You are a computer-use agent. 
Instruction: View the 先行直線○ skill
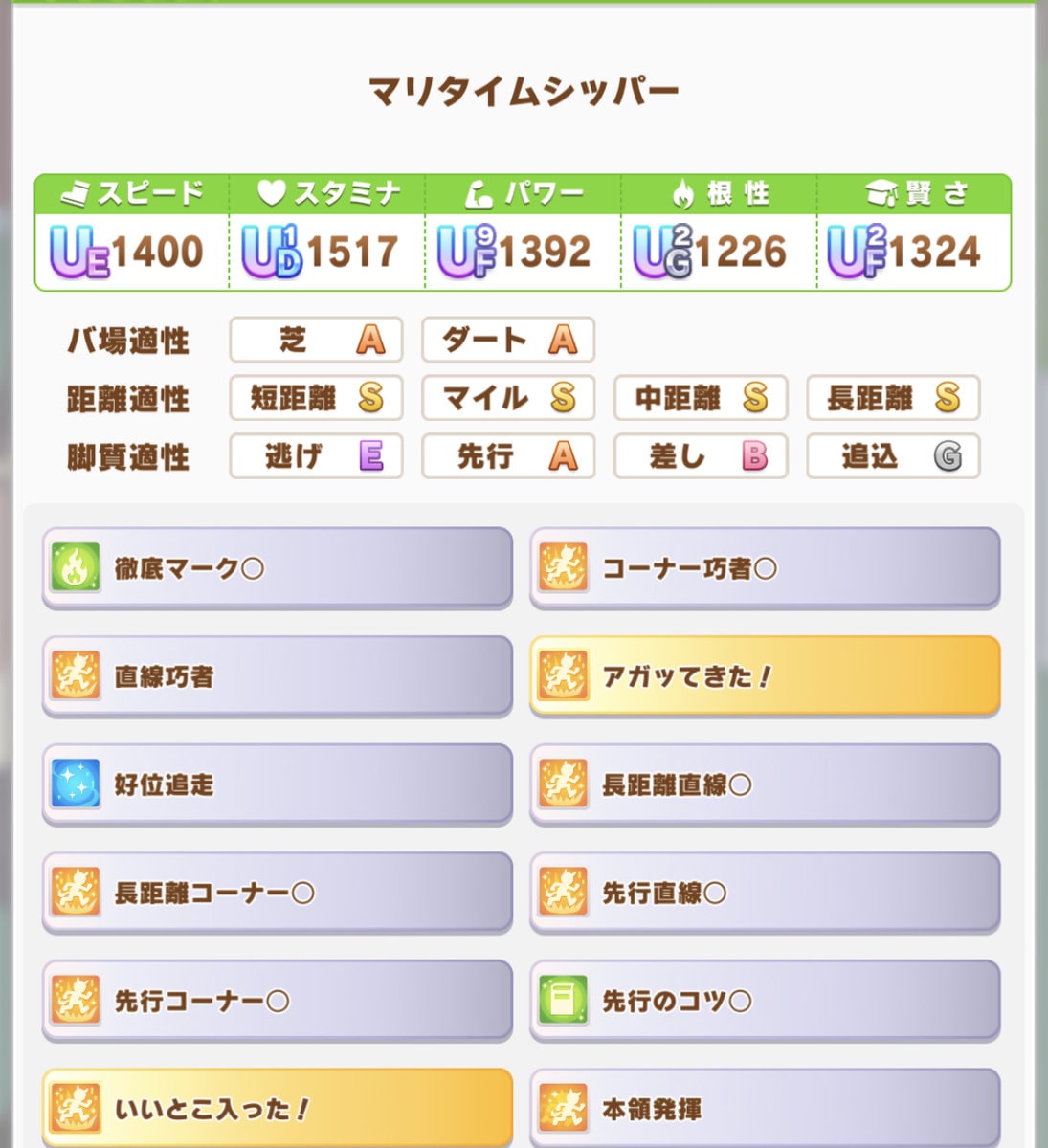pyautogui.click(x=764, y=893)
